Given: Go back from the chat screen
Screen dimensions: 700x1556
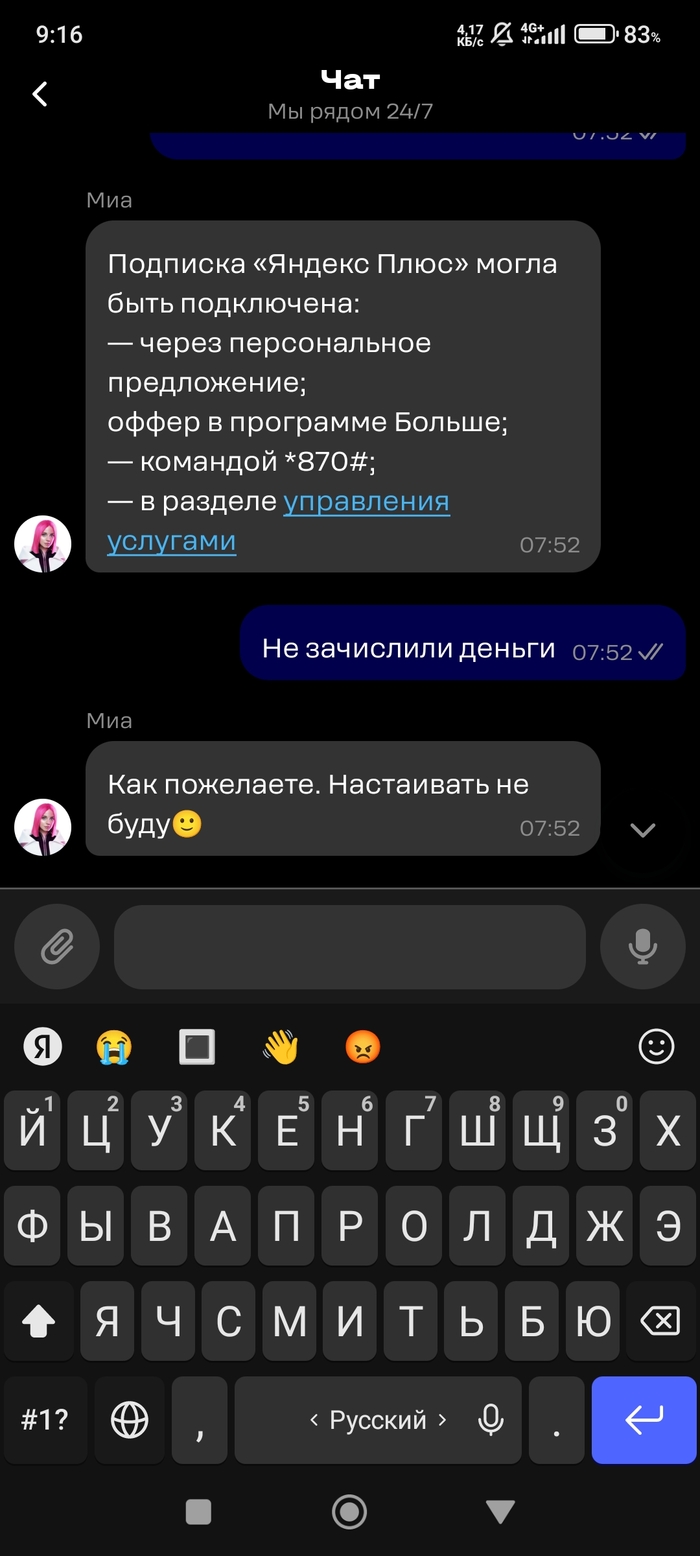Looking at the screenshot, I should click(40, 94).
